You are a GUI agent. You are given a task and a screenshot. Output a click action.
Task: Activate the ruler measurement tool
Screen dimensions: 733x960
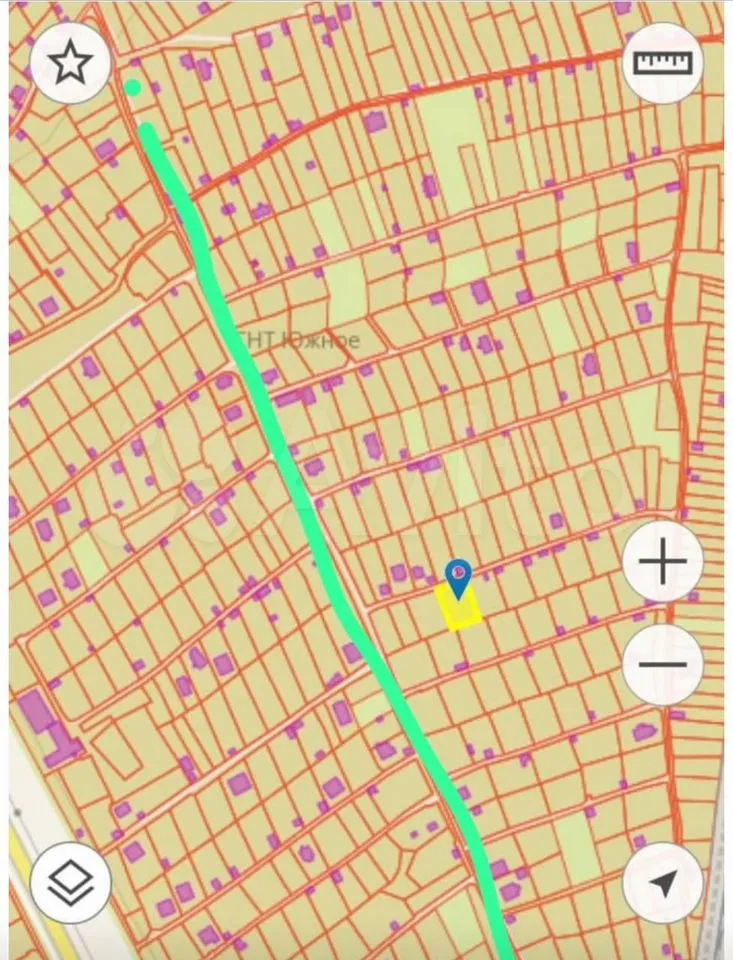(663, 64)
